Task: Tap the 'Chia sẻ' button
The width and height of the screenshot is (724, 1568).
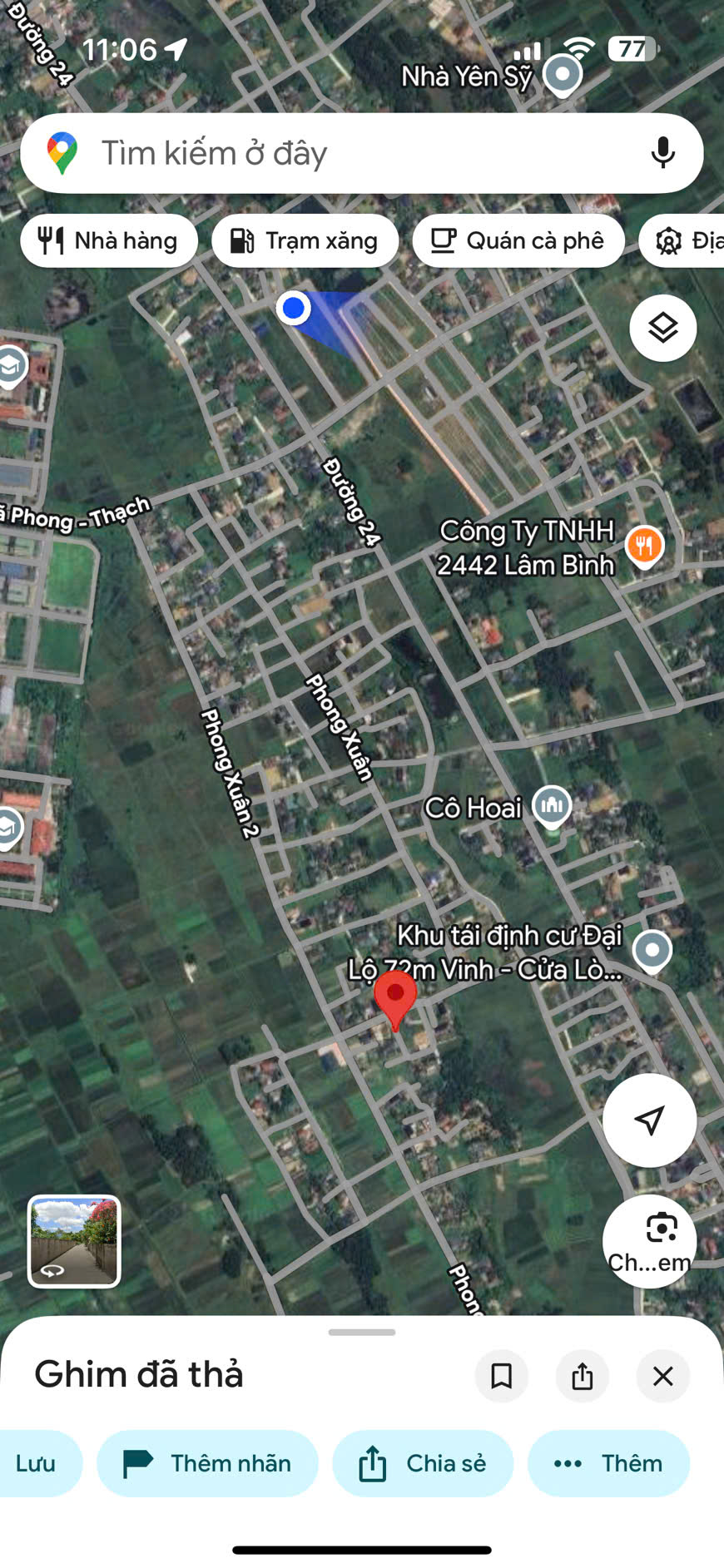Action: (x=423, y=1463)
